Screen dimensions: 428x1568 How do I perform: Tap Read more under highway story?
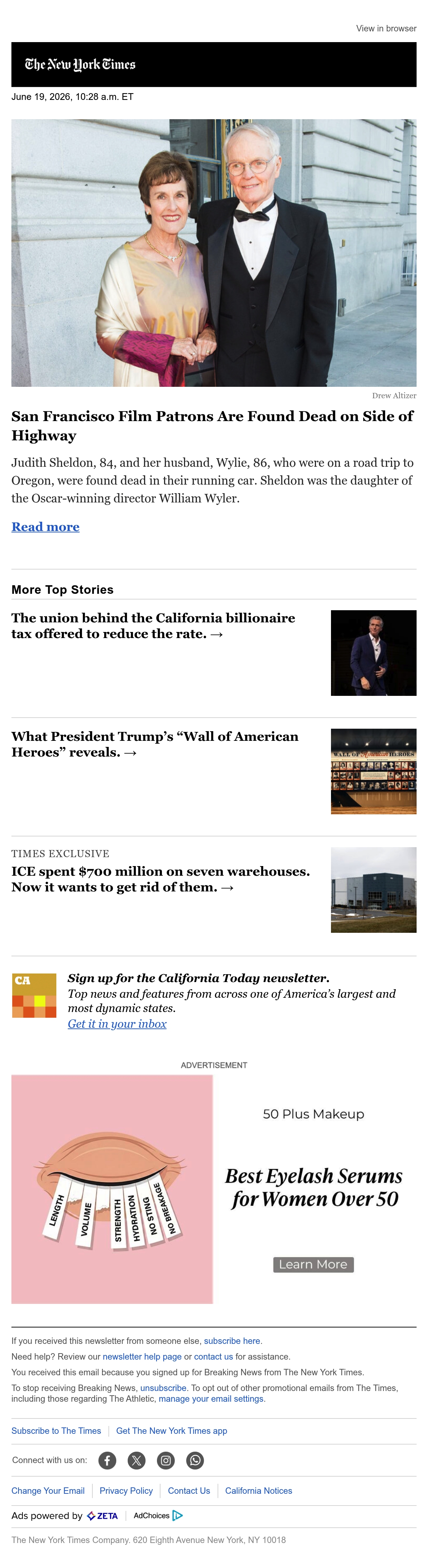pyautogui.click(x=46, y=527)
